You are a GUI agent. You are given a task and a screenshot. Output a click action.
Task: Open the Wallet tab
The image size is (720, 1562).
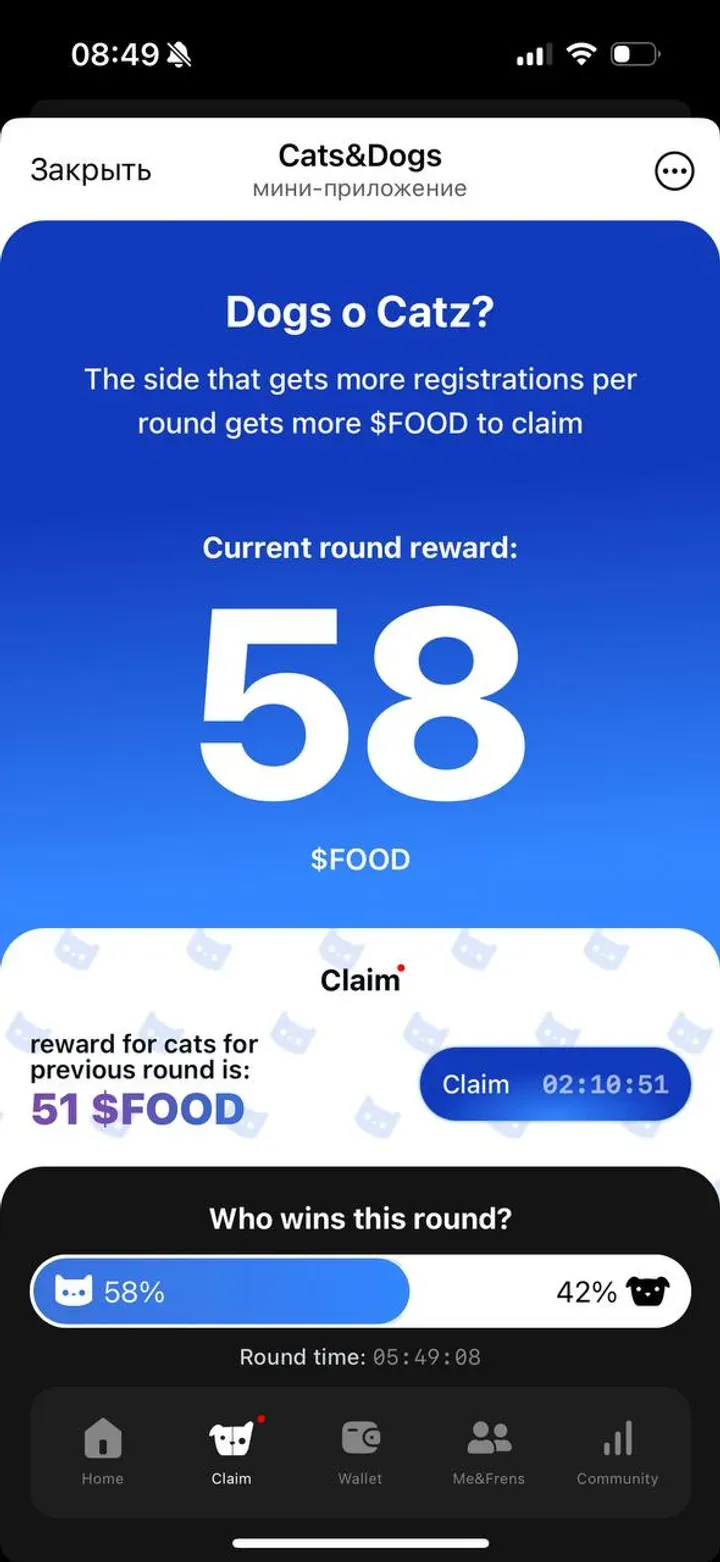pos(360,1452)
